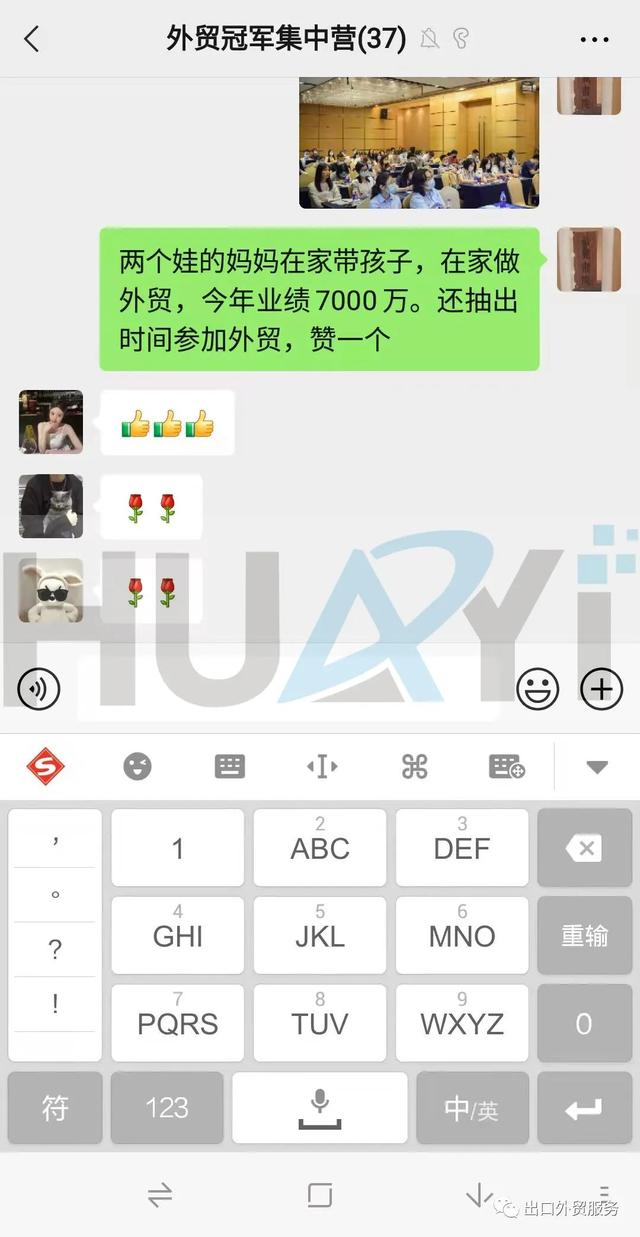This screenshot has height=1237, width=640.
Task: Open the group chat overflow menu
Action: (x=594, y=40)
